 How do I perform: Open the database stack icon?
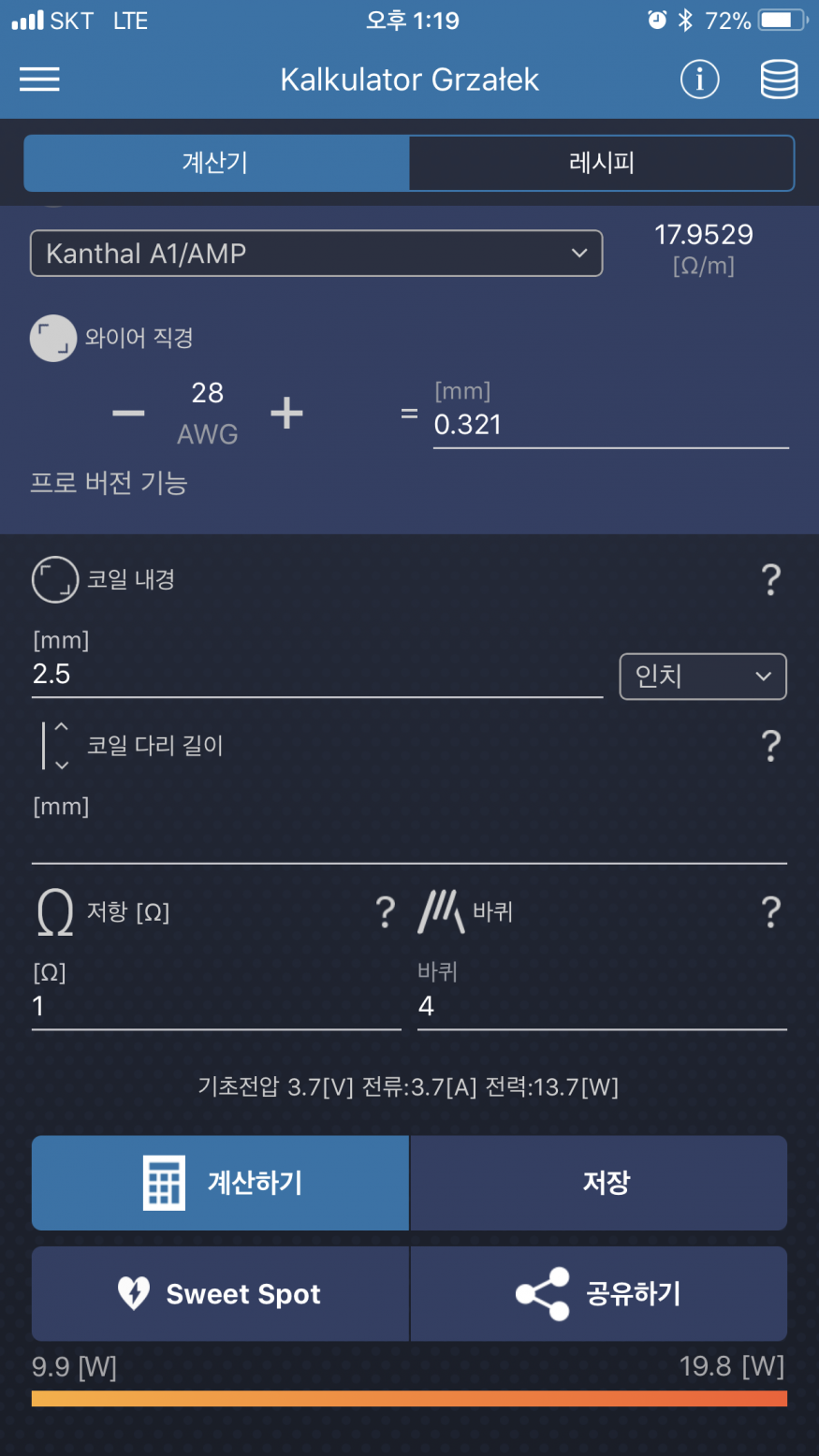(x=779, y=80)
